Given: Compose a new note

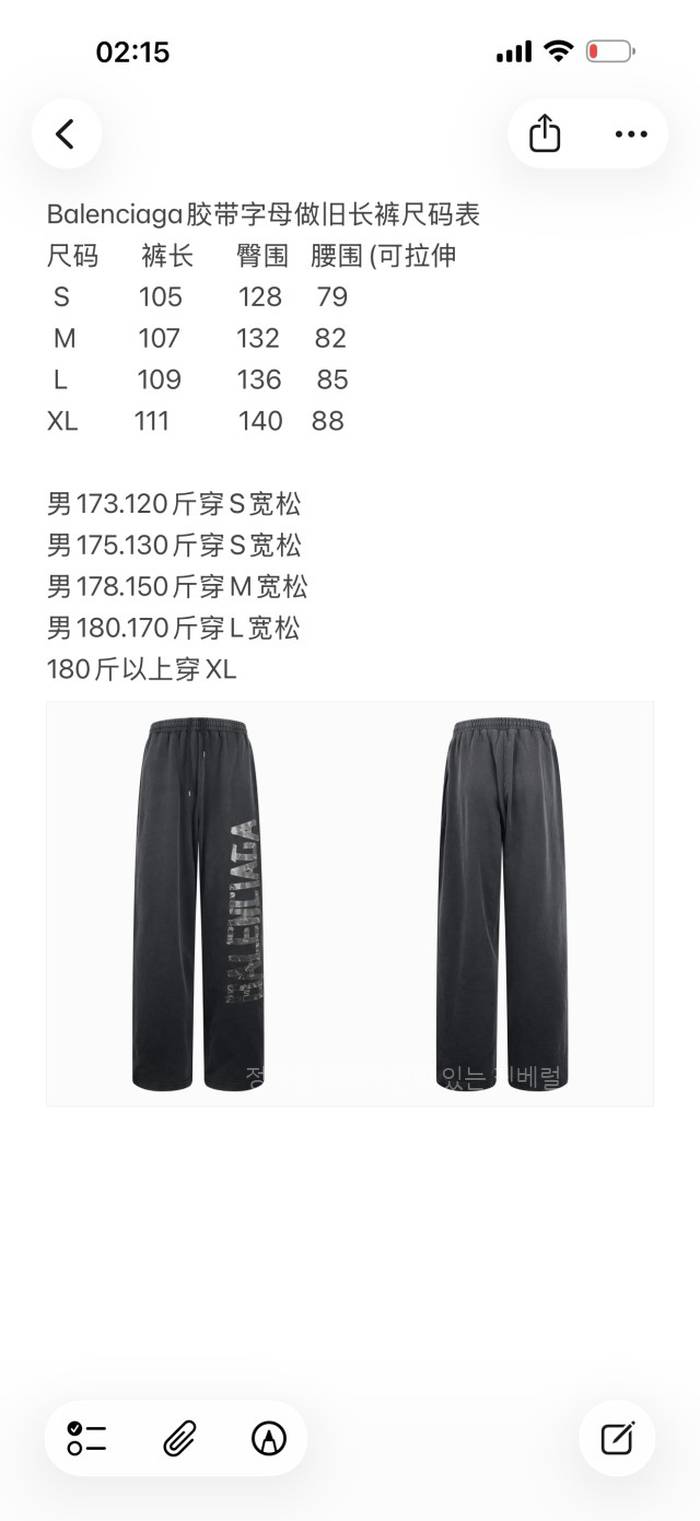Looking at the screenshot, I should [617, 1438].
